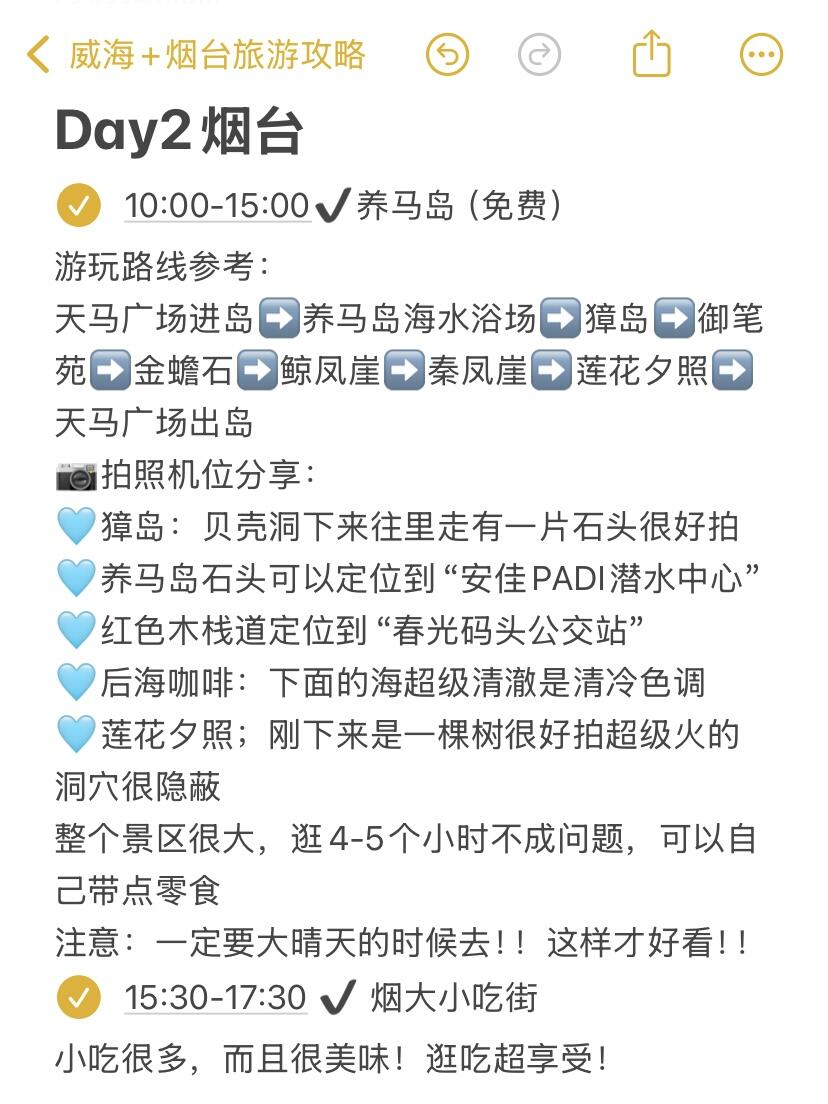Redo the last edit
The height and width of the screenshot is (1104, 828).
(x=539, y=54)
